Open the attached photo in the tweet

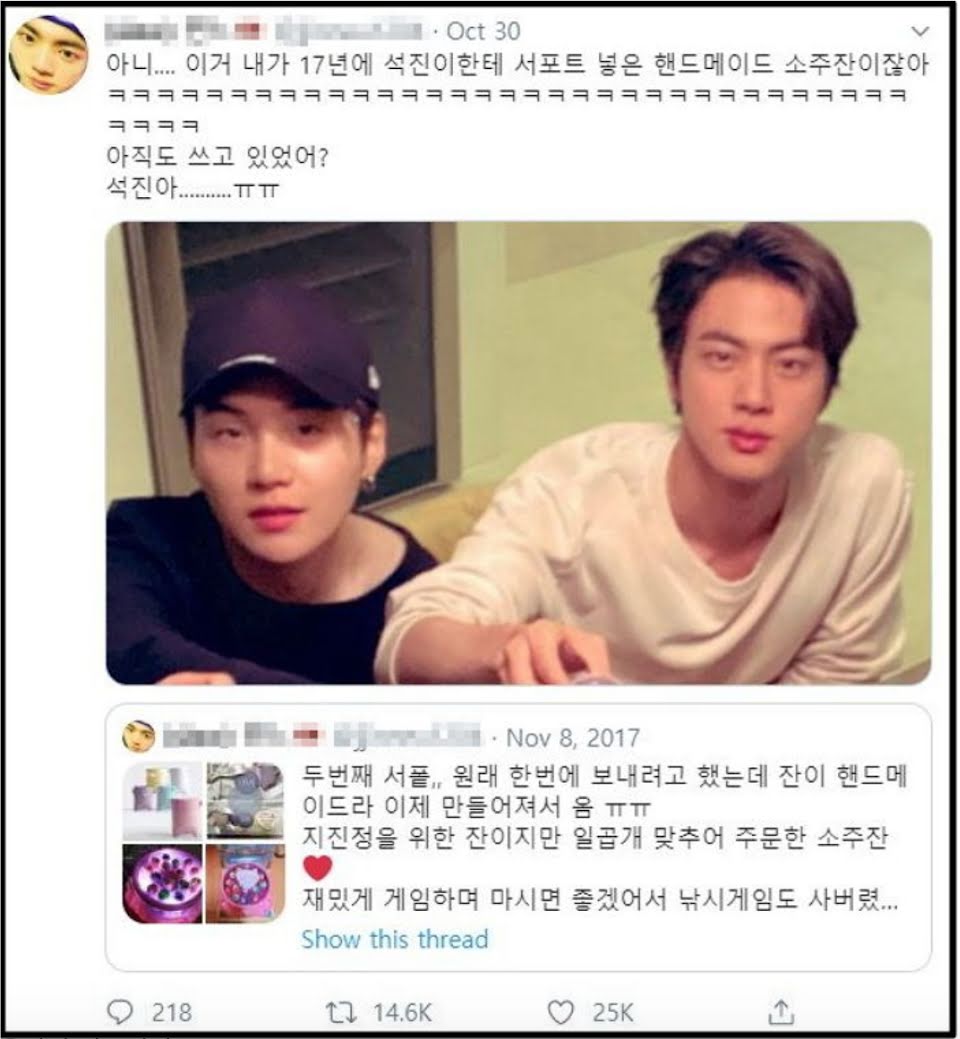519,453
